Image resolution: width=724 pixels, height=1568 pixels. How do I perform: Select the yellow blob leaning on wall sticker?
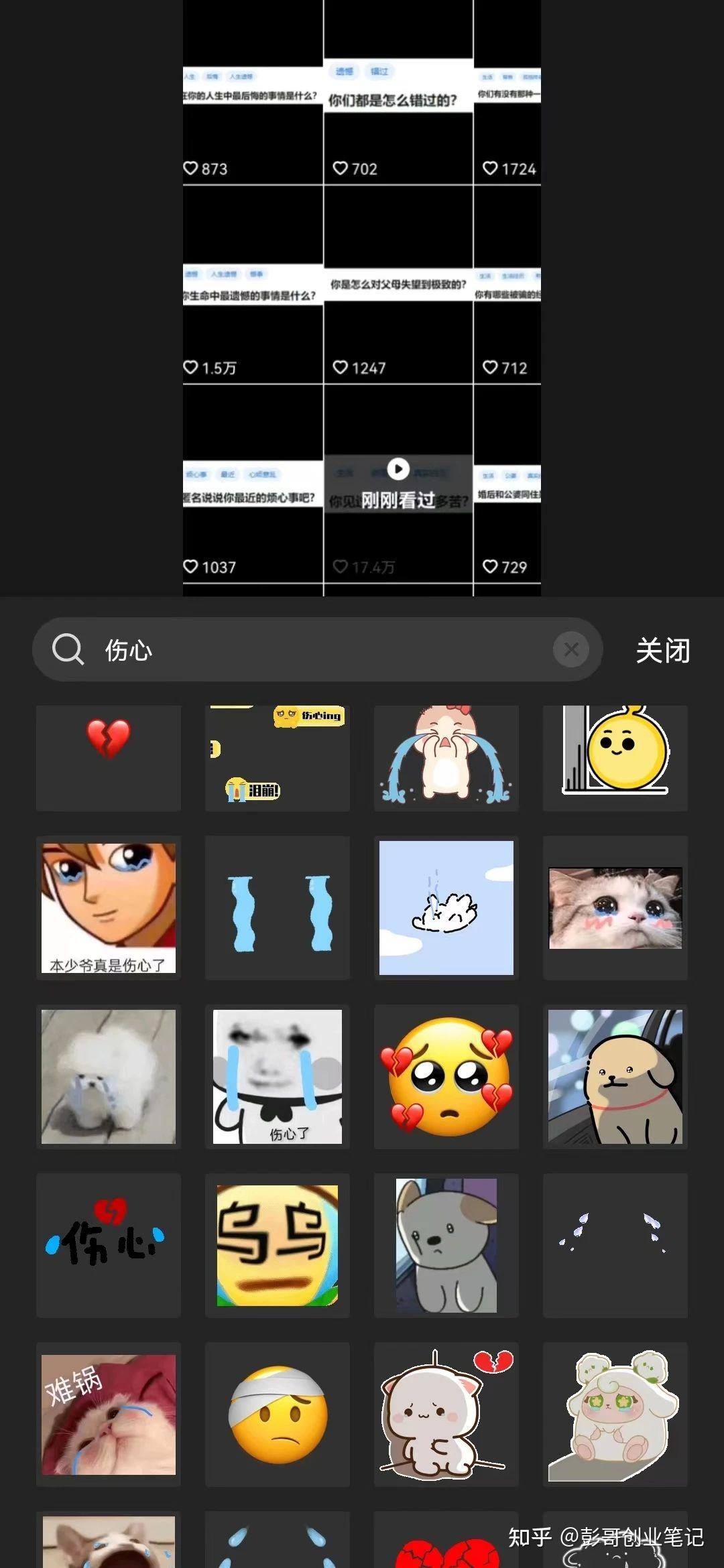tap(615, 757)
